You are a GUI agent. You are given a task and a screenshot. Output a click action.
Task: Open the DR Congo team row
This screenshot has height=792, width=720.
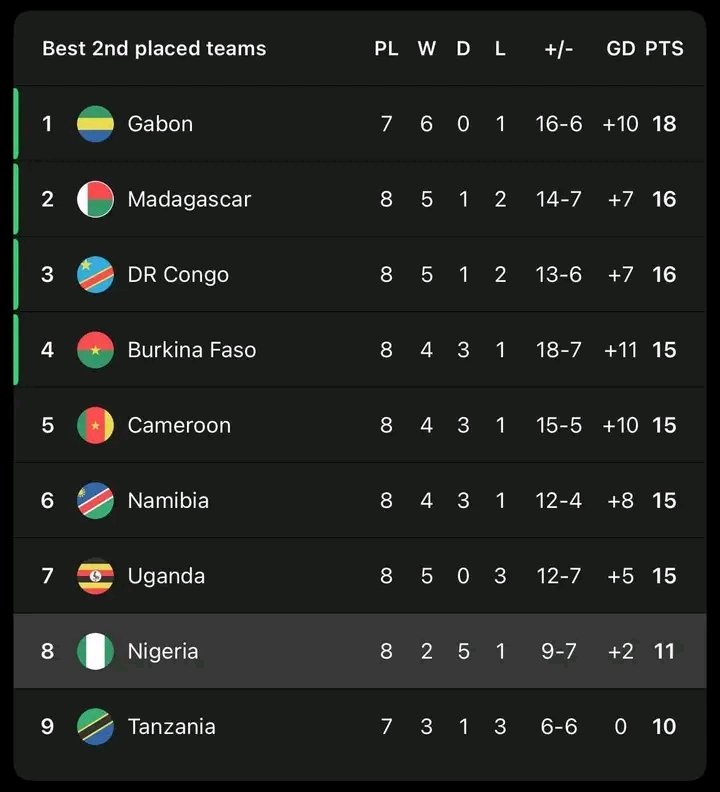(178, 275)
